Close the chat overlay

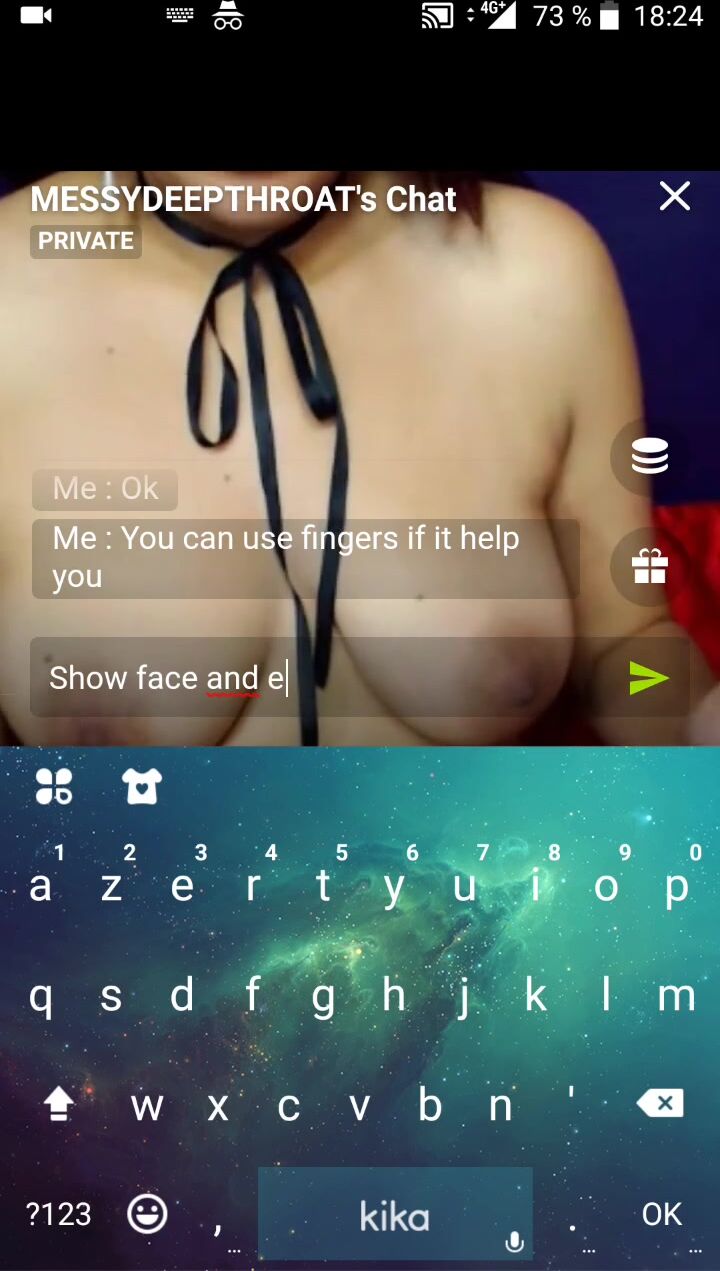(x=675, y=196)
